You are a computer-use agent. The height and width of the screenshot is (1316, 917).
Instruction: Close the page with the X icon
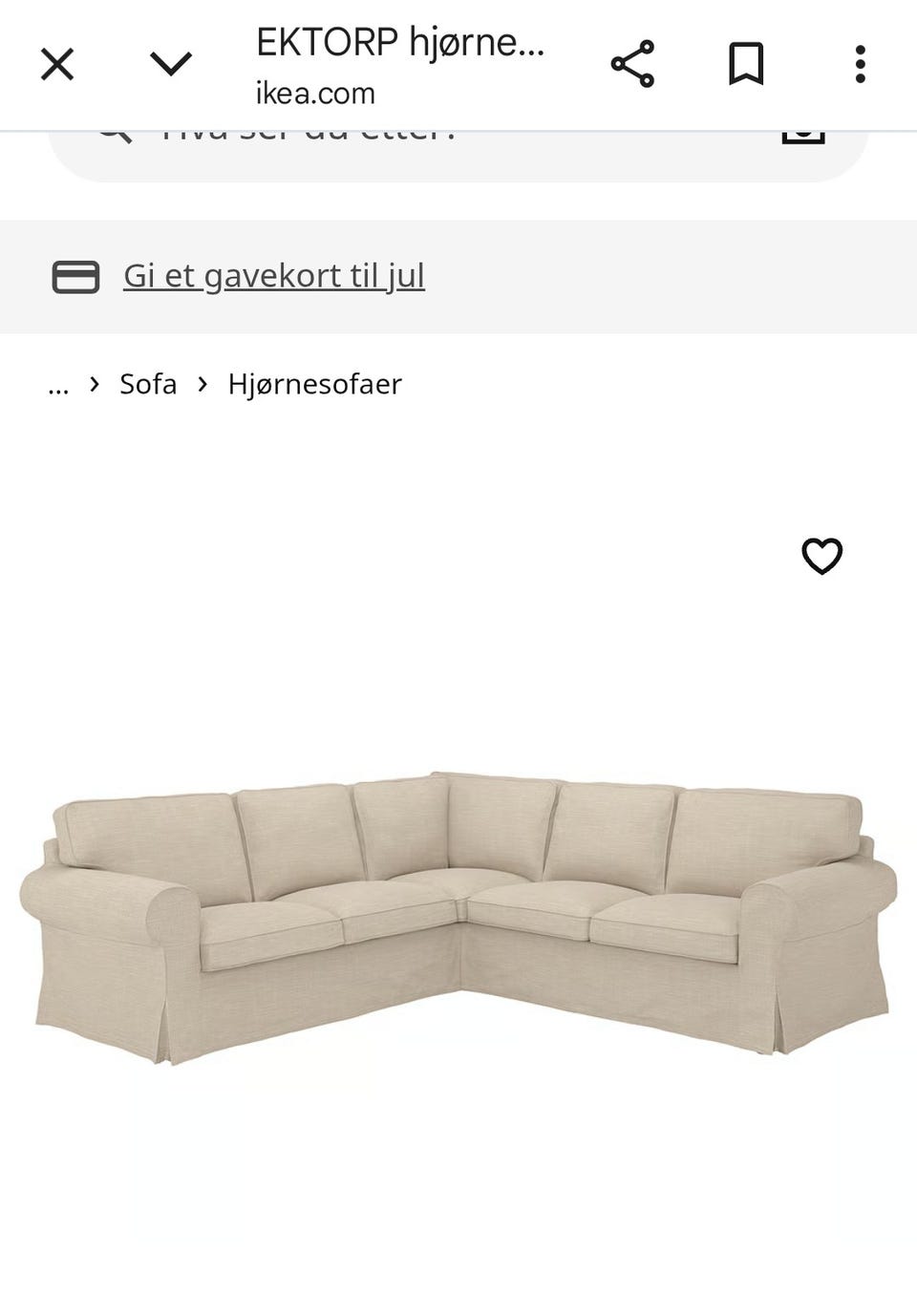pos(56,63)
